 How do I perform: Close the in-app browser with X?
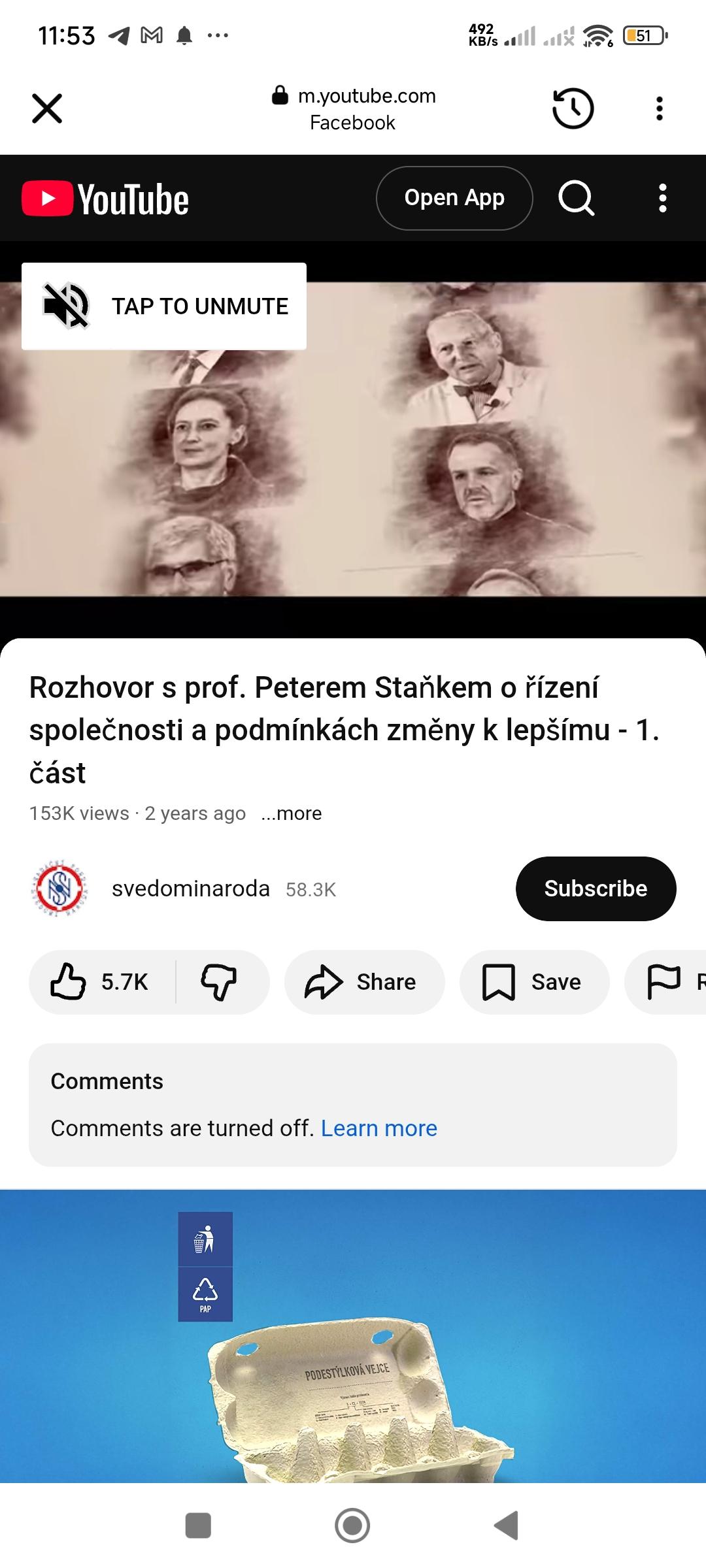tap(47, 108)
